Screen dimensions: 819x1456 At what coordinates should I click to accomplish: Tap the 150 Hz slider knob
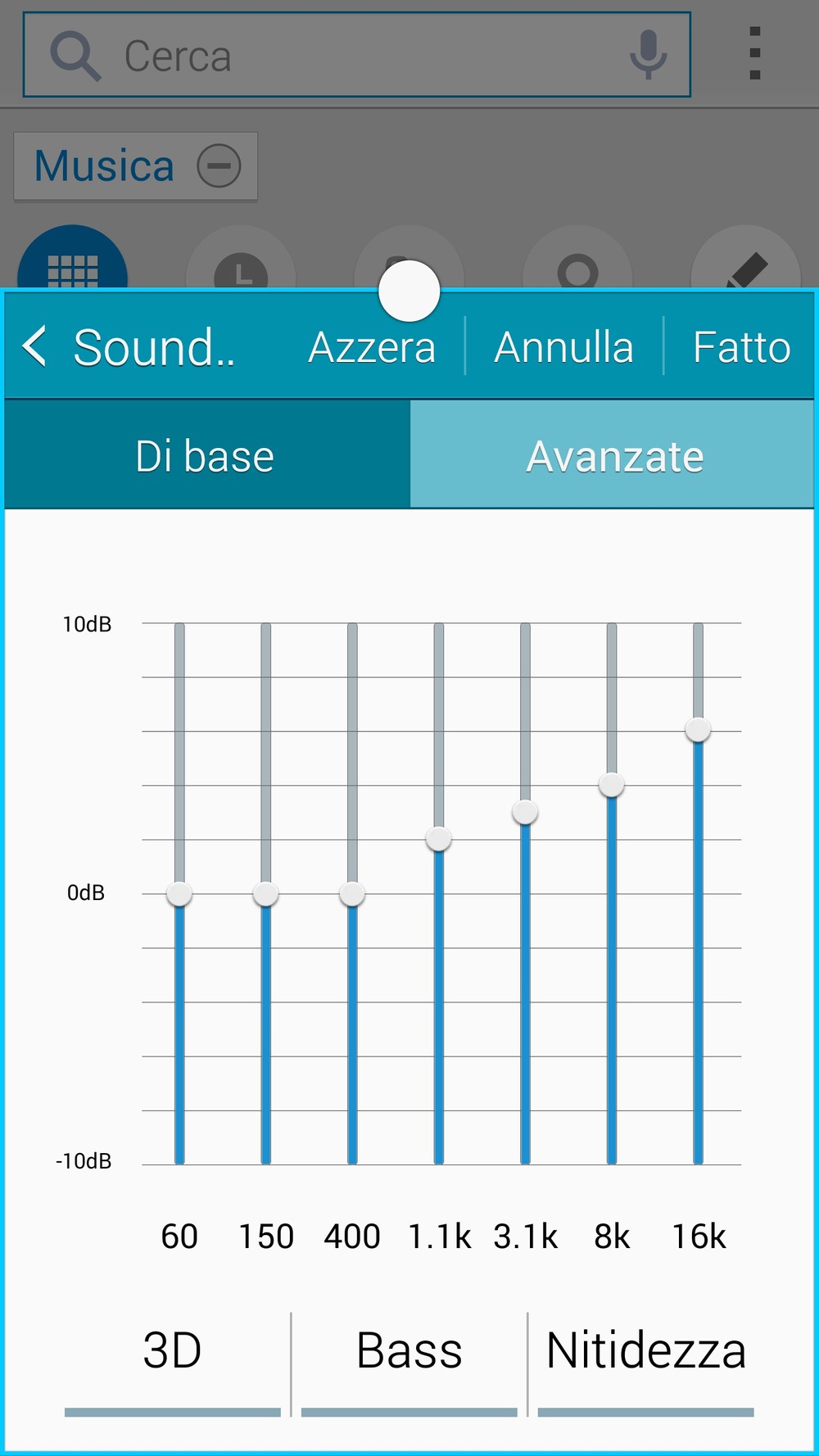point(265,893)
